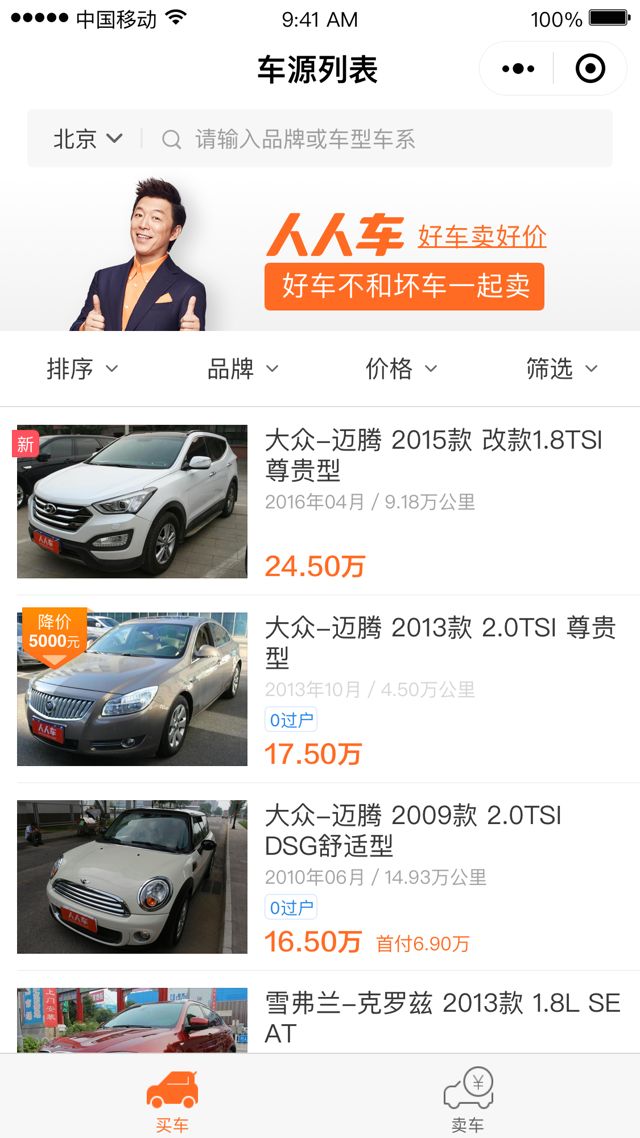
Task: Open the 筛选 filter options
Action: [561, 369]
